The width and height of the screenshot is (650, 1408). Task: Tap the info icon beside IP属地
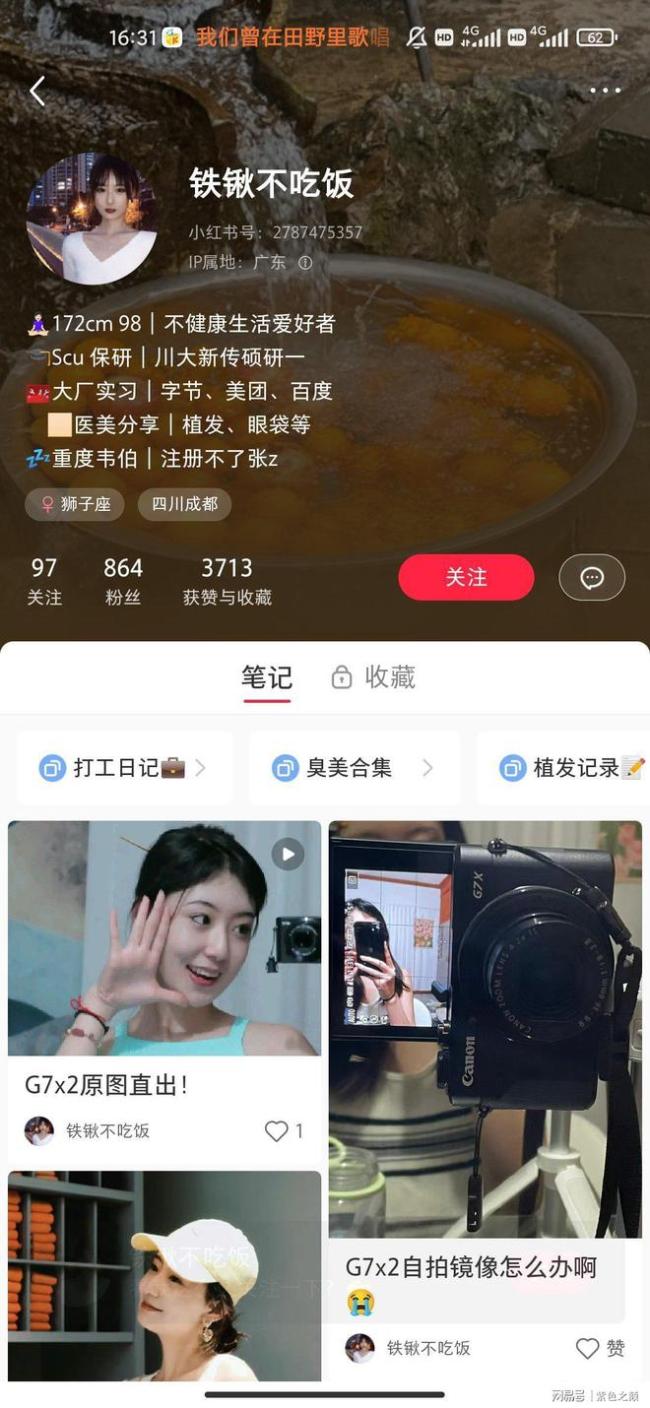coord(305,263)
